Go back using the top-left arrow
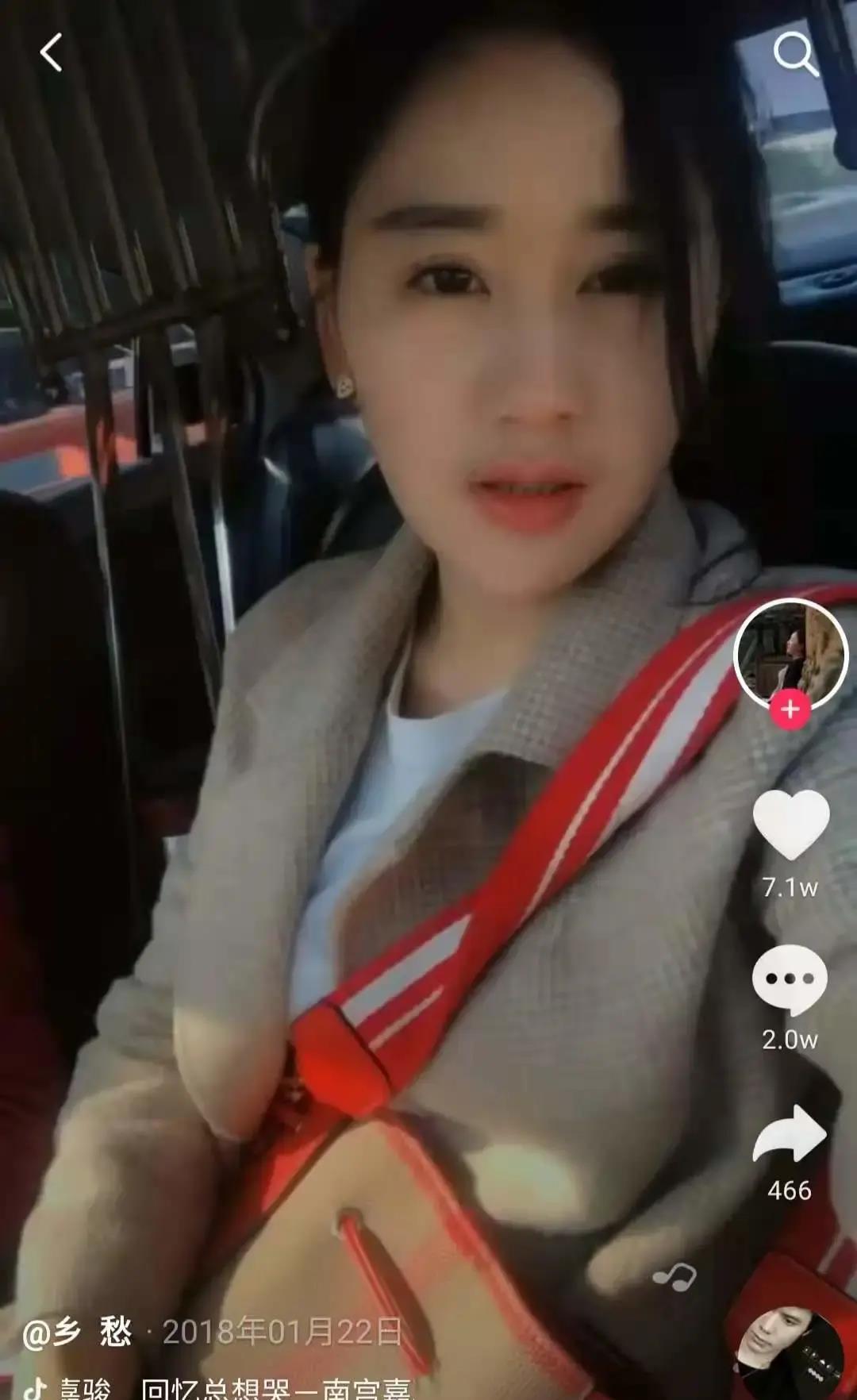Image resolution: width=857 pixels, height=1400 pixels. 52,53
